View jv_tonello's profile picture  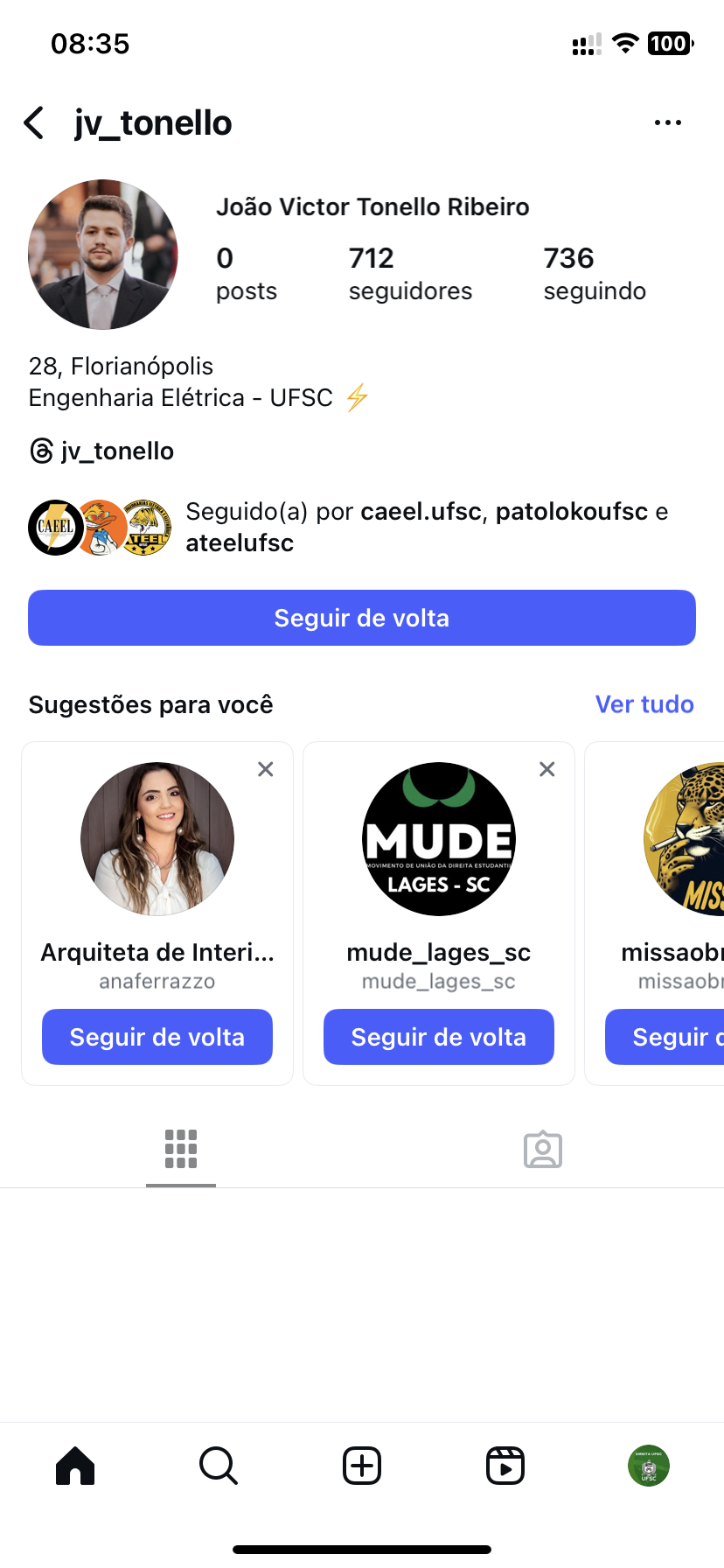click(x=103, y=255)
